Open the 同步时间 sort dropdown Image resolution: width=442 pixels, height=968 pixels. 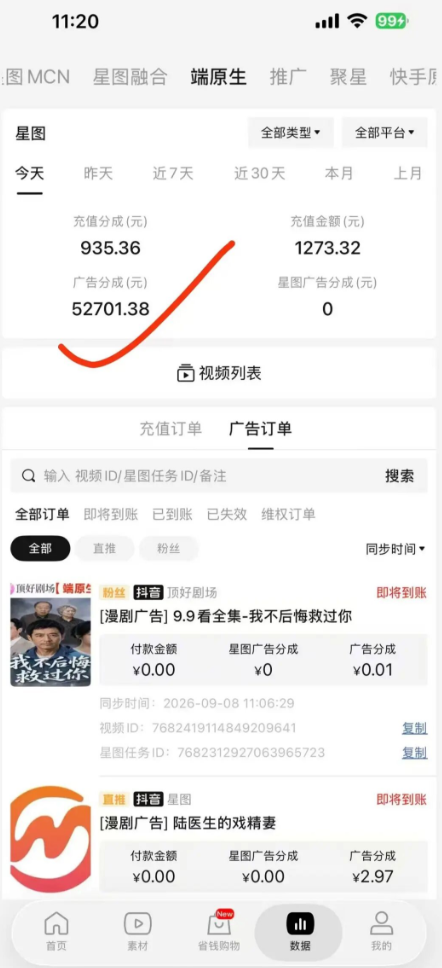pyautogui.click(x=395, y=549)
